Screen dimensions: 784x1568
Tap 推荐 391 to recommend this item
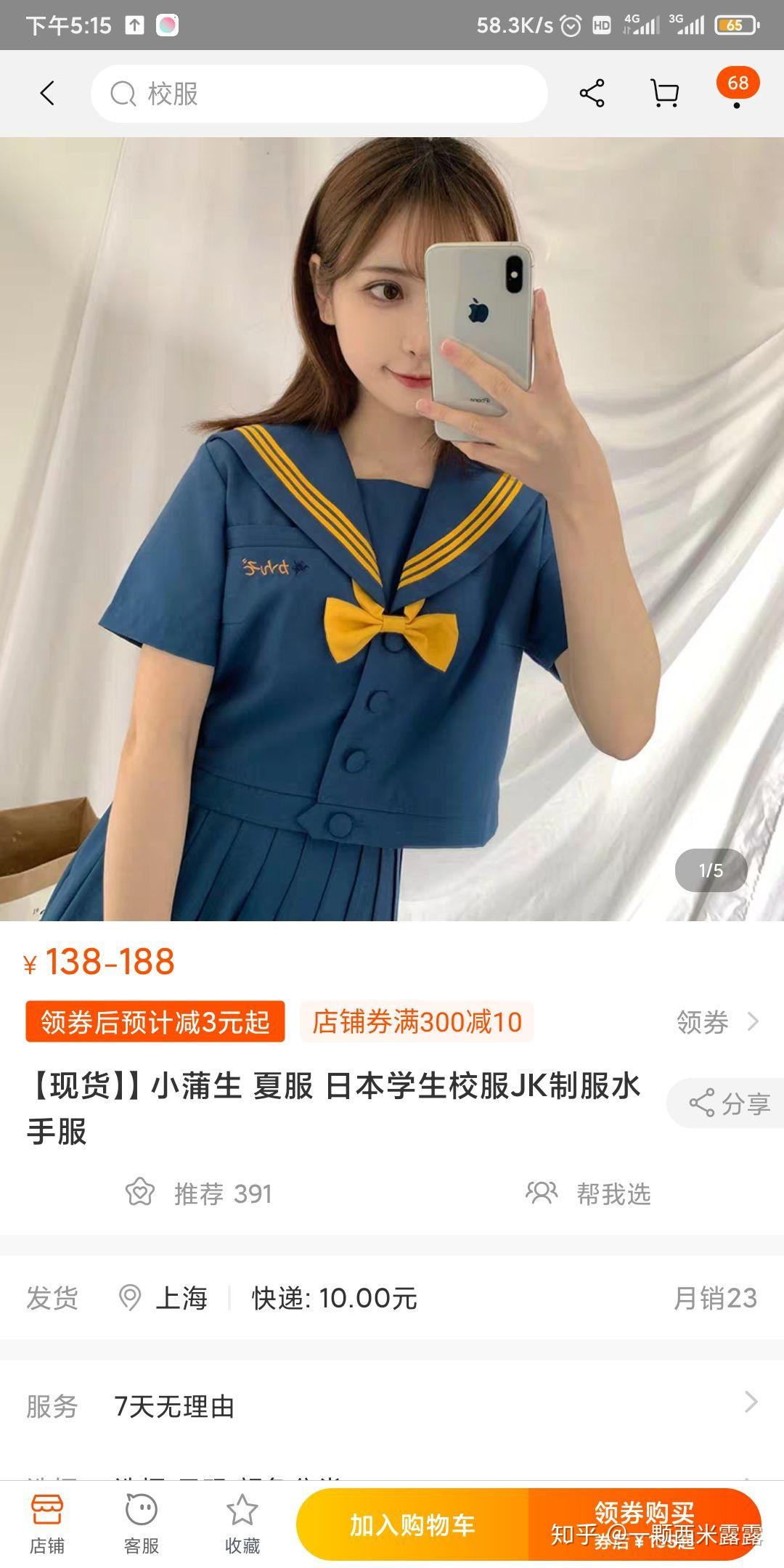pyautogui.click(x=199, y=1193)
